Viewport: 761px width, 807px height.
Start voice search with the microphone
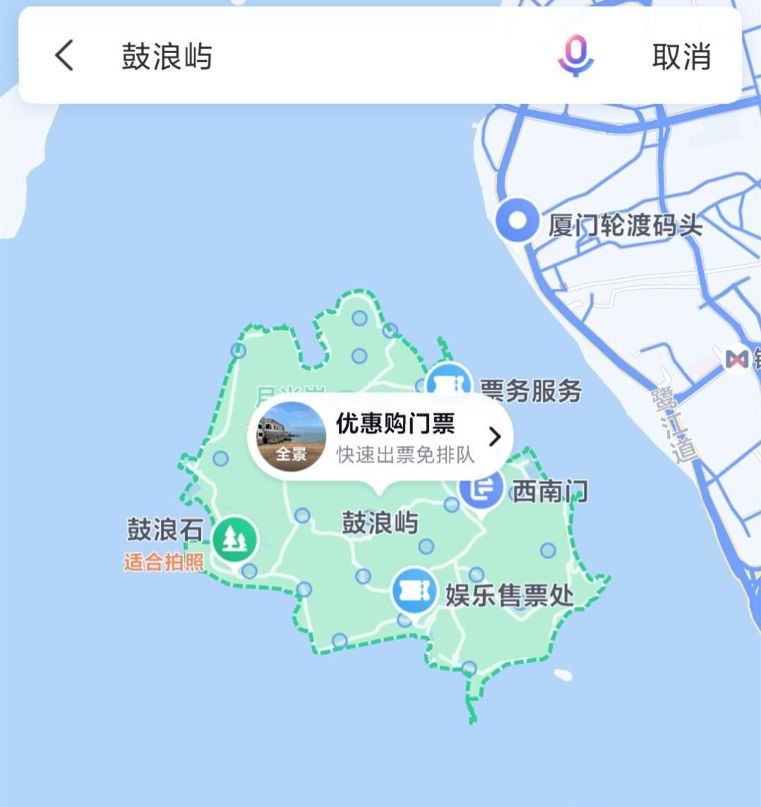click(575, 56)
